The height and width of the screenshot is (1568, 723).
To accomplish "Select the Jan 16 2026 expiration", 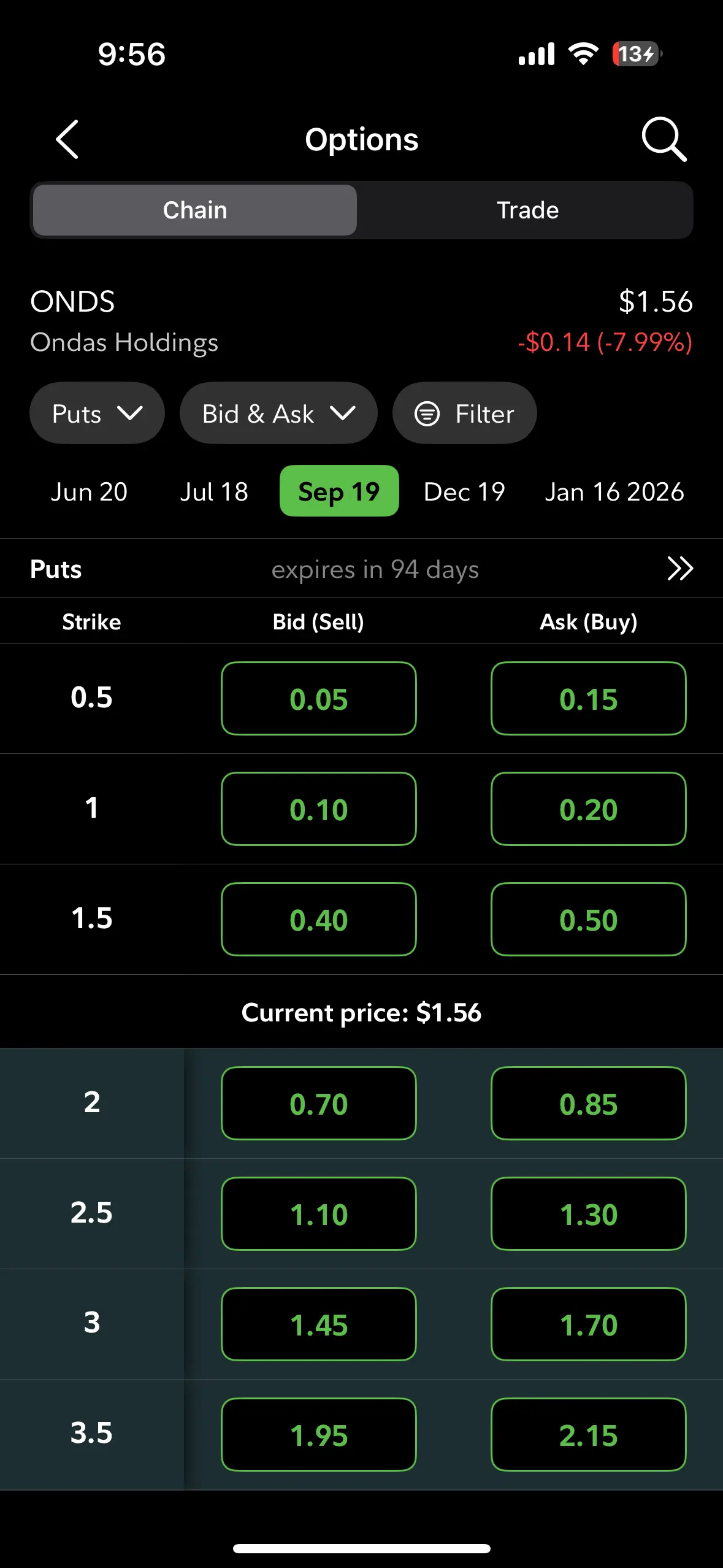I will [614, 491].
